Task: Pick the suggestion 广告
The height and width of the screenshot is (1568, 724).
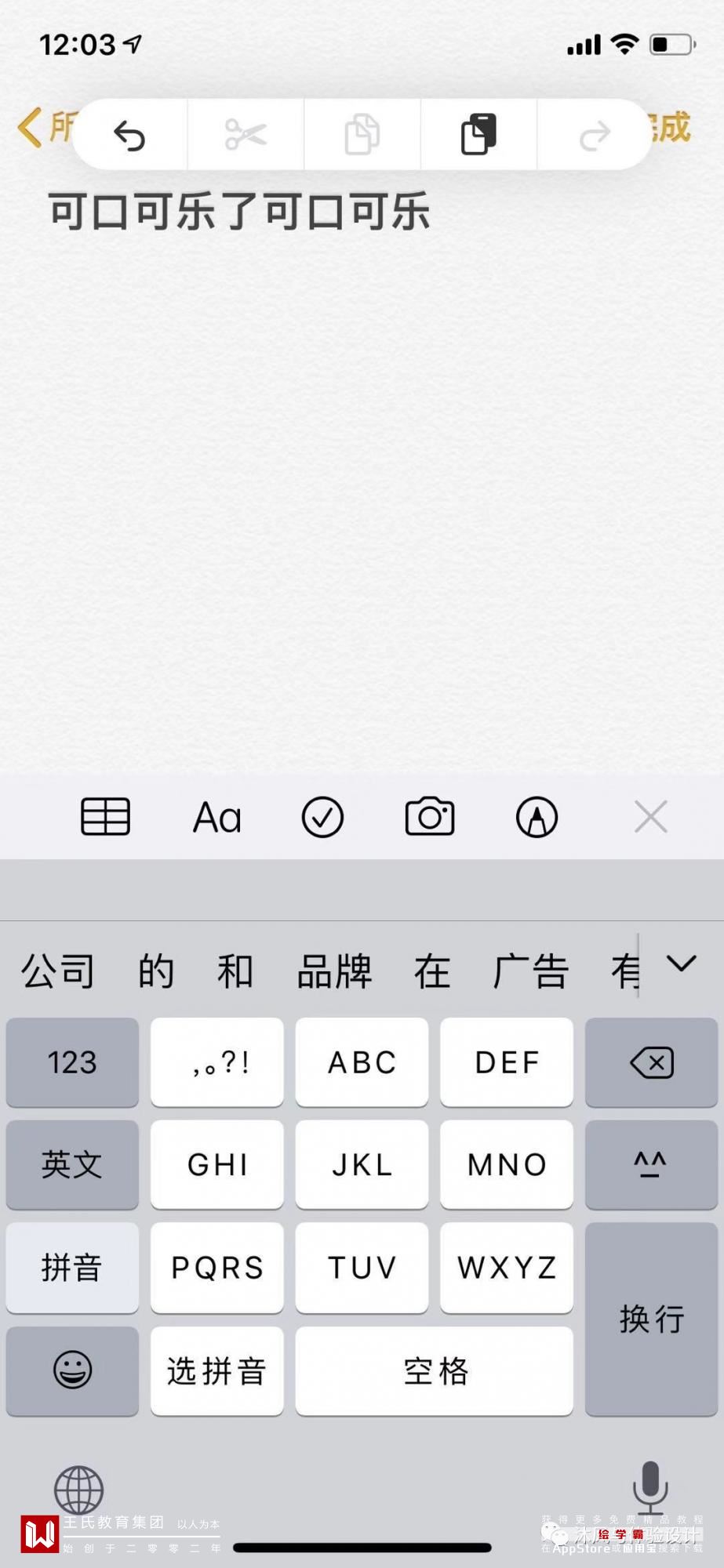Action: coord(530,971)
